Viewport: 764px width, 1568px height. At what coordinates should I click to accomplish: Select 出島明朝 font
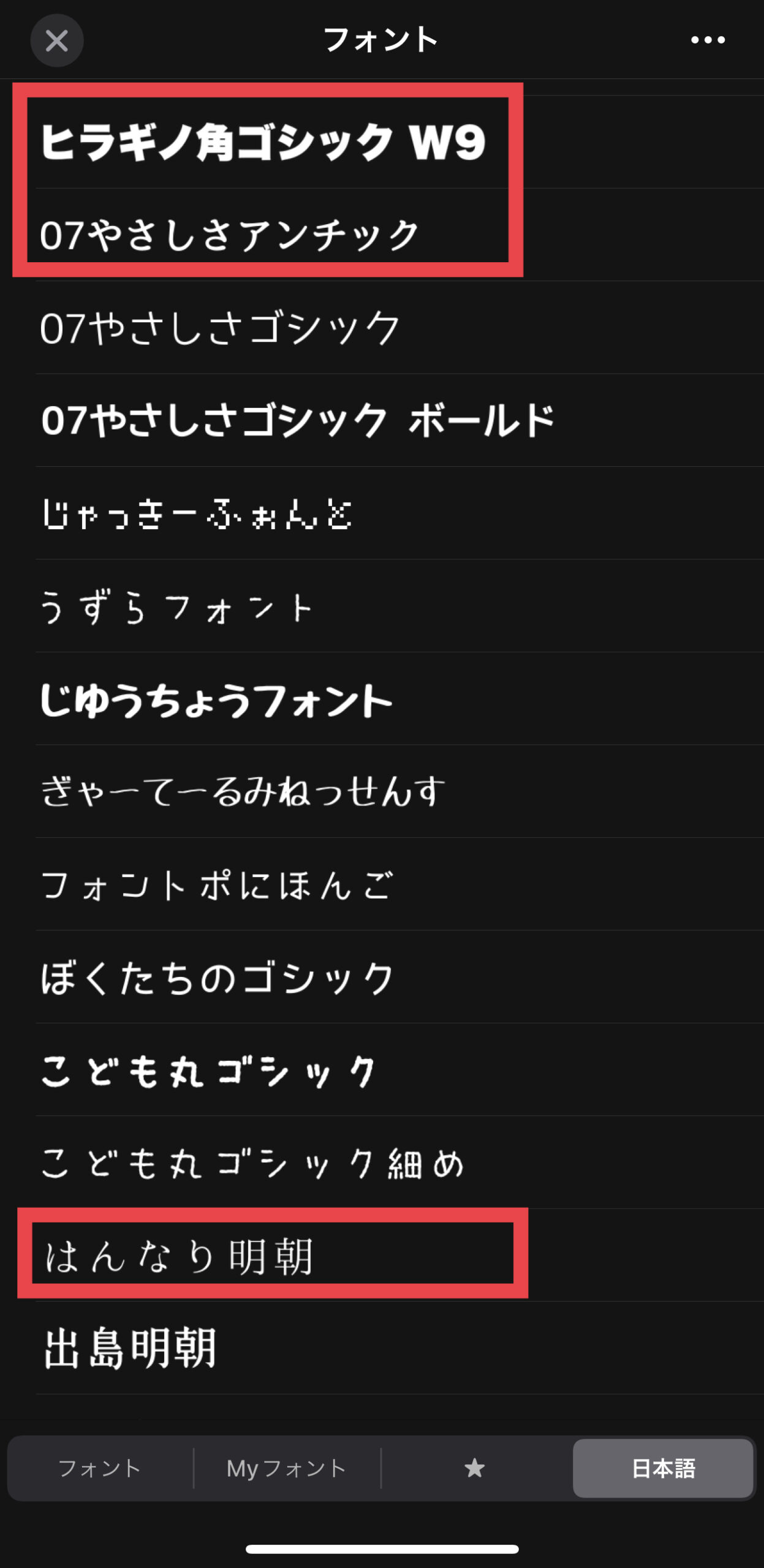point(130,1349)
